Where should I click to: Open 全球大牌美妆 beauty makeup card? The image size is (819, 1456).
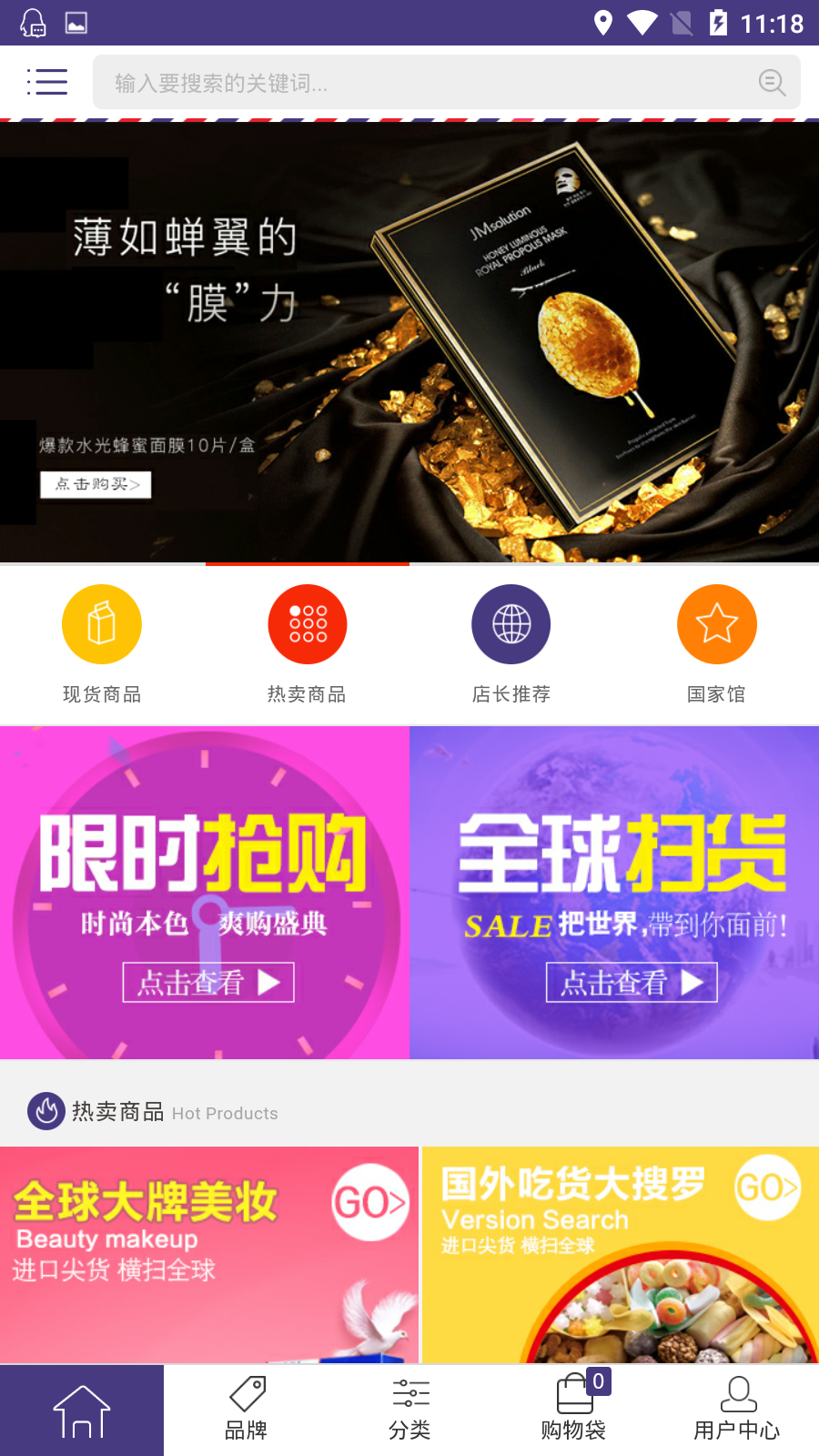[208, 1254]
